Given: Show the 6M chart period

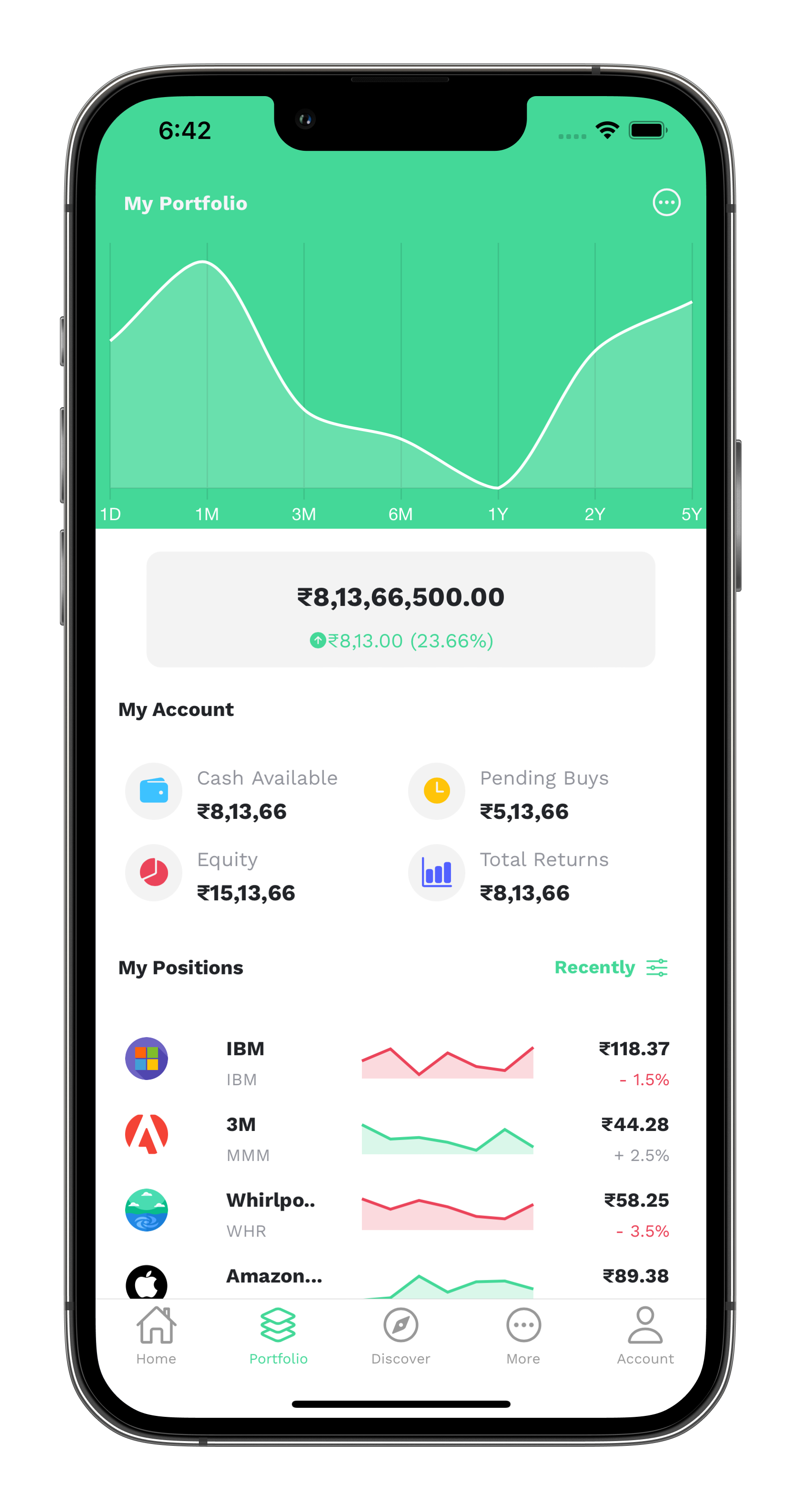Looking at the screenshot, I should (x=400, y=514).
